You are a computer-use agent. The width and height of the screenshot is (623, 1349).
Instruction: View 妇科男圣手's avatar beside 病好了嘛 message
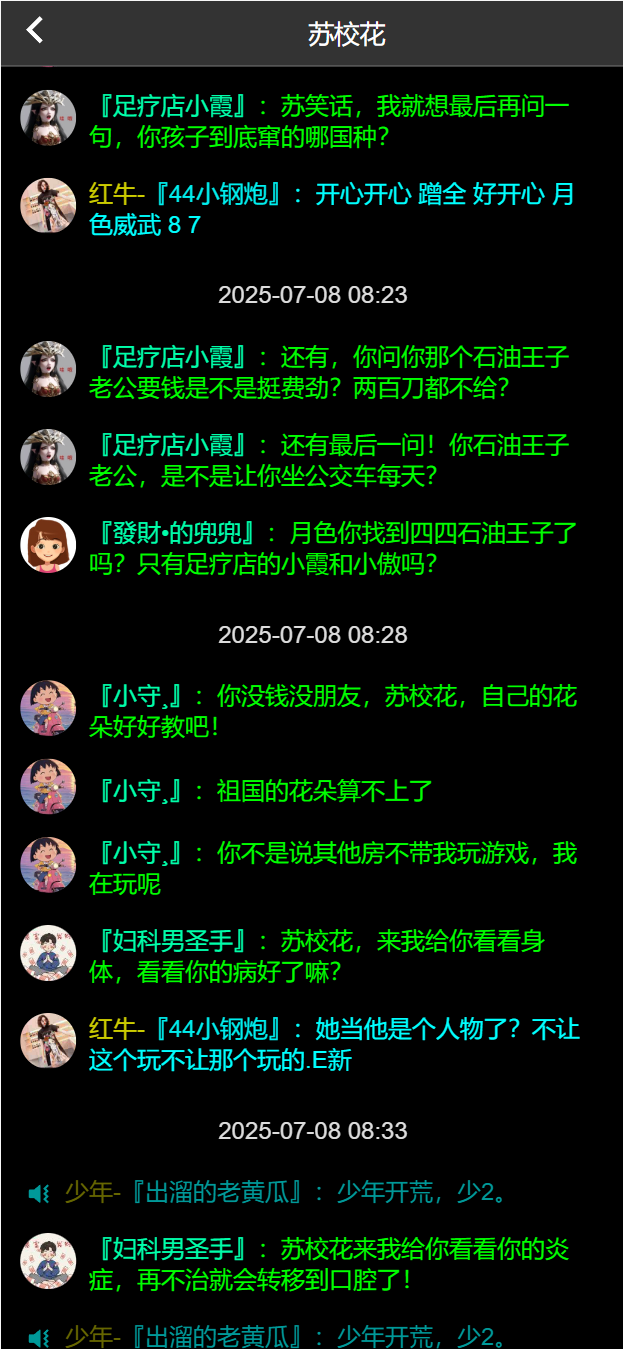48,953
